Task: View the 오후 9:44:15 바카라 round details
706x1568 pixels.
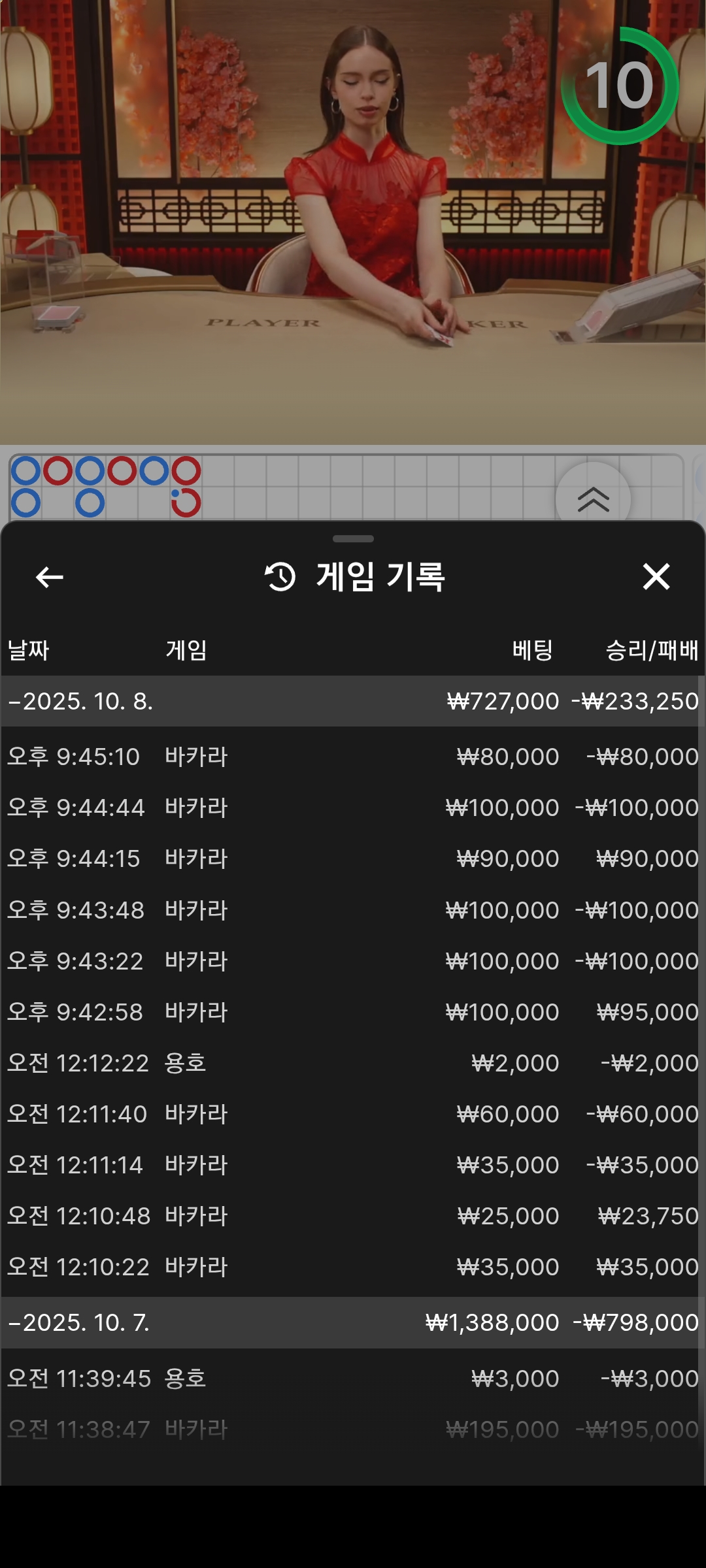Action: (x=353, y=858)
